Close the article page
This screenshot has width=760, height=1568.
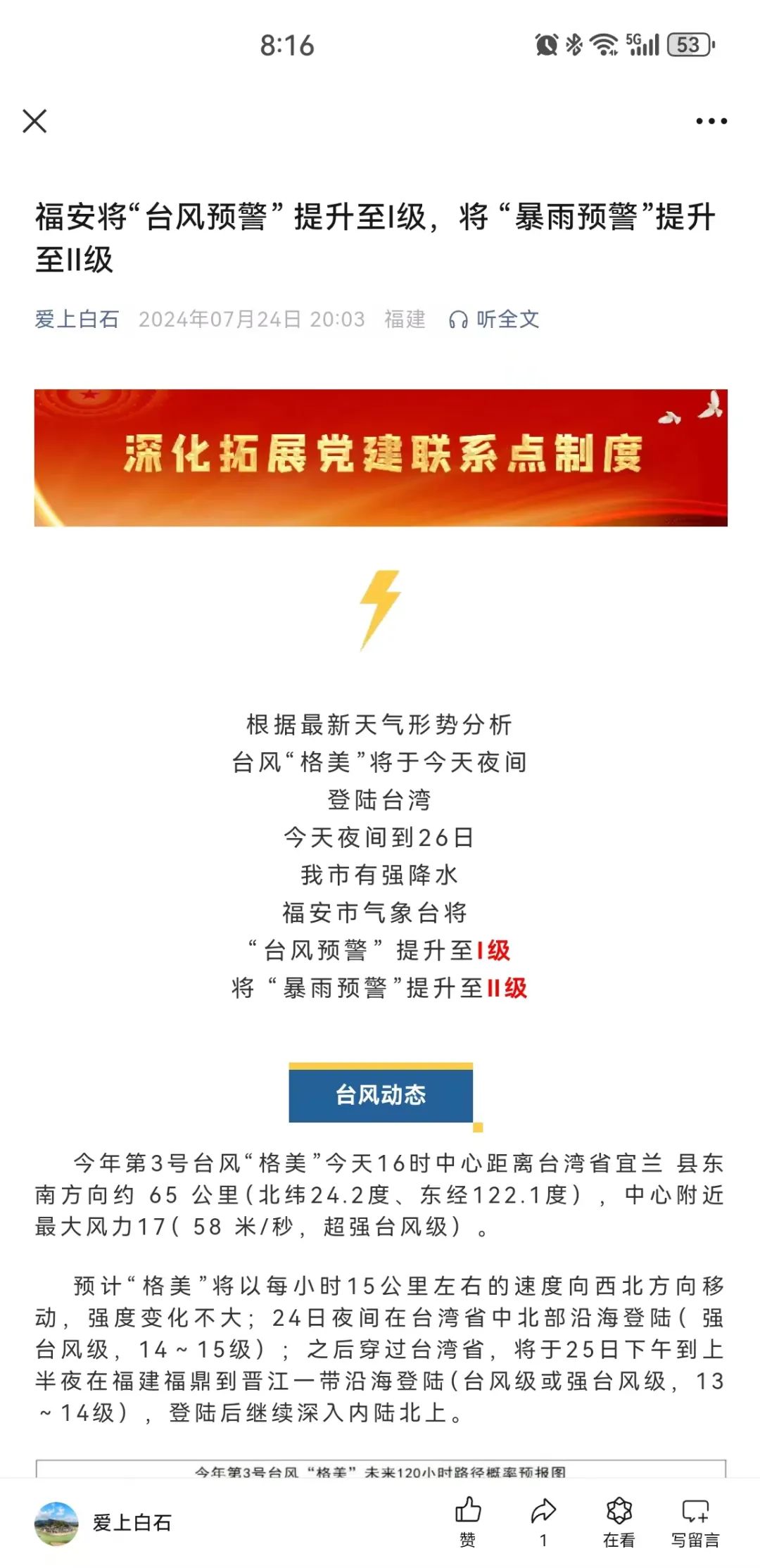(34, 121)
